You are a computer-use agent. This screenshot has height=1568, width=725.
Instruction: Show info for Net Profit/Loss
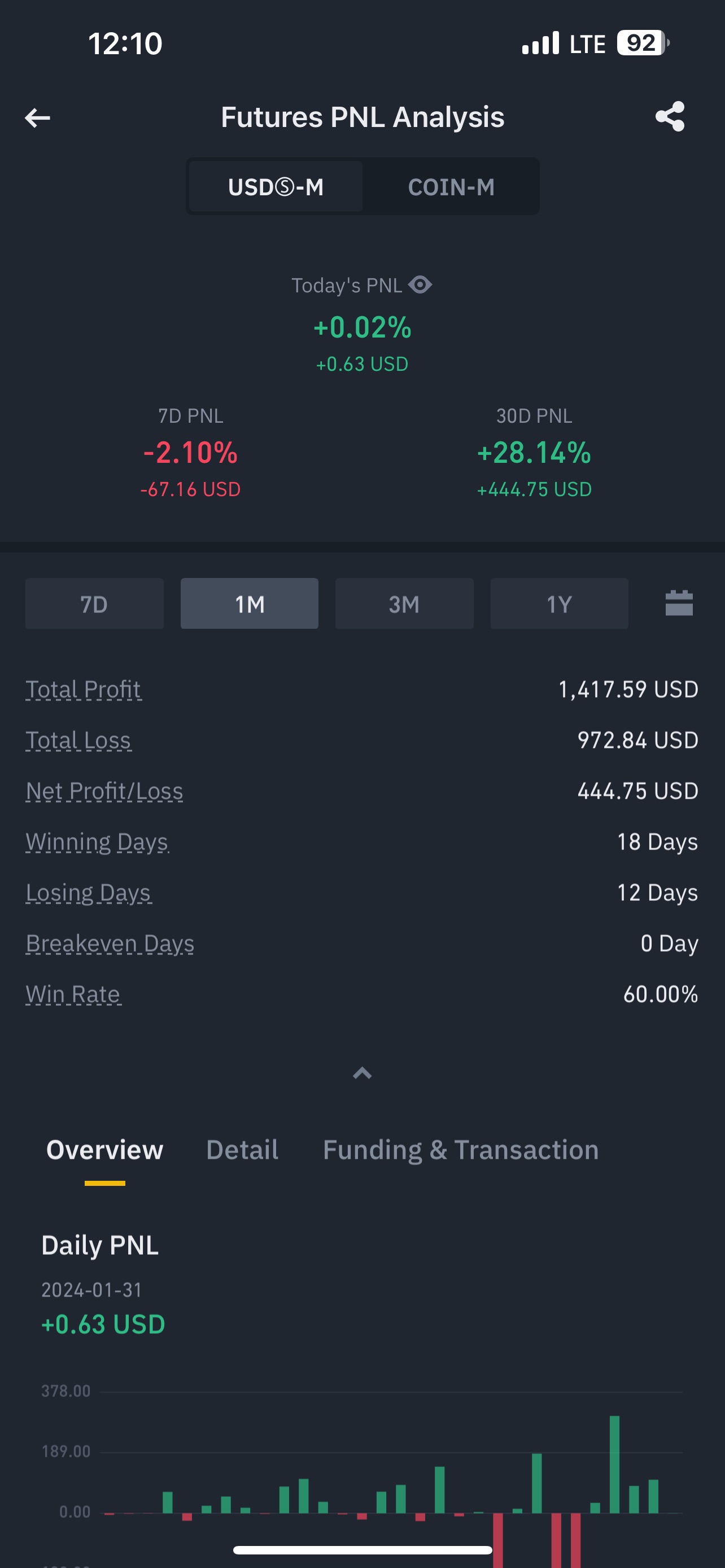(x=104, y=791)
